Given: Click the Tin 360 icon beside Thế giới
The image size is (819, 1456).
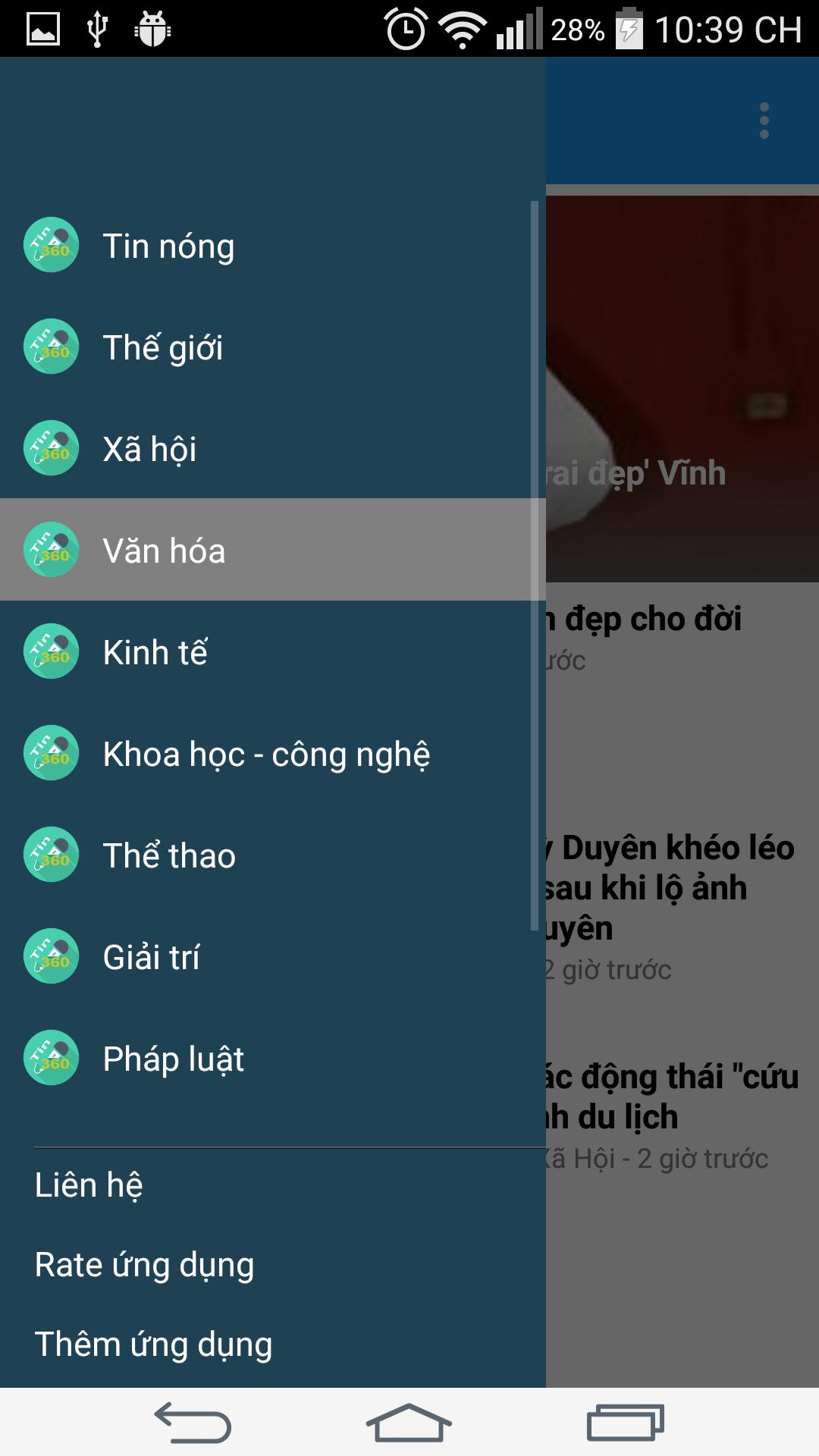Looking at the screenshot, I should (51, 347).
